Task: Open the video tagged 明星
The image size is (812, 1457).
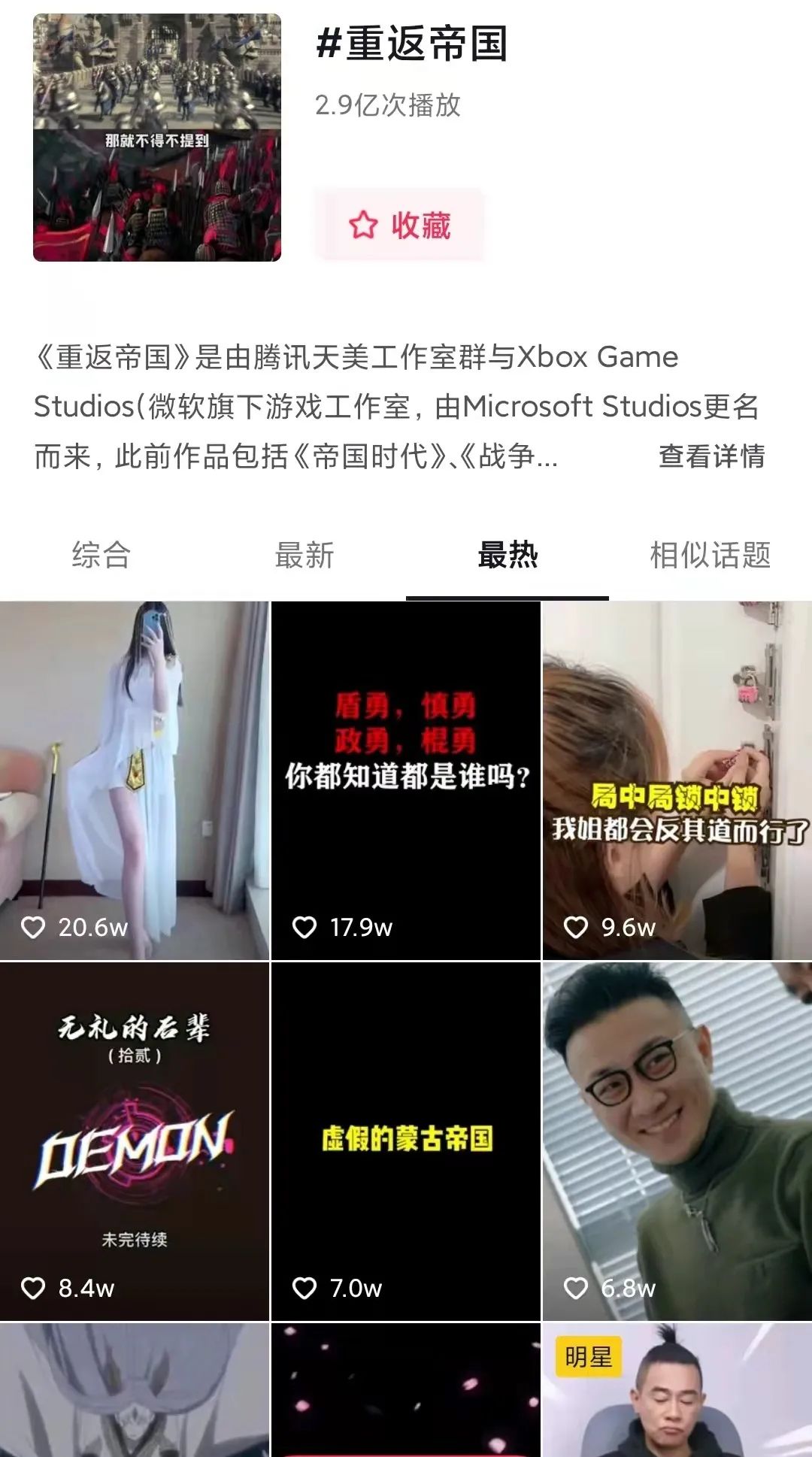Action: tap(677, 1391)
